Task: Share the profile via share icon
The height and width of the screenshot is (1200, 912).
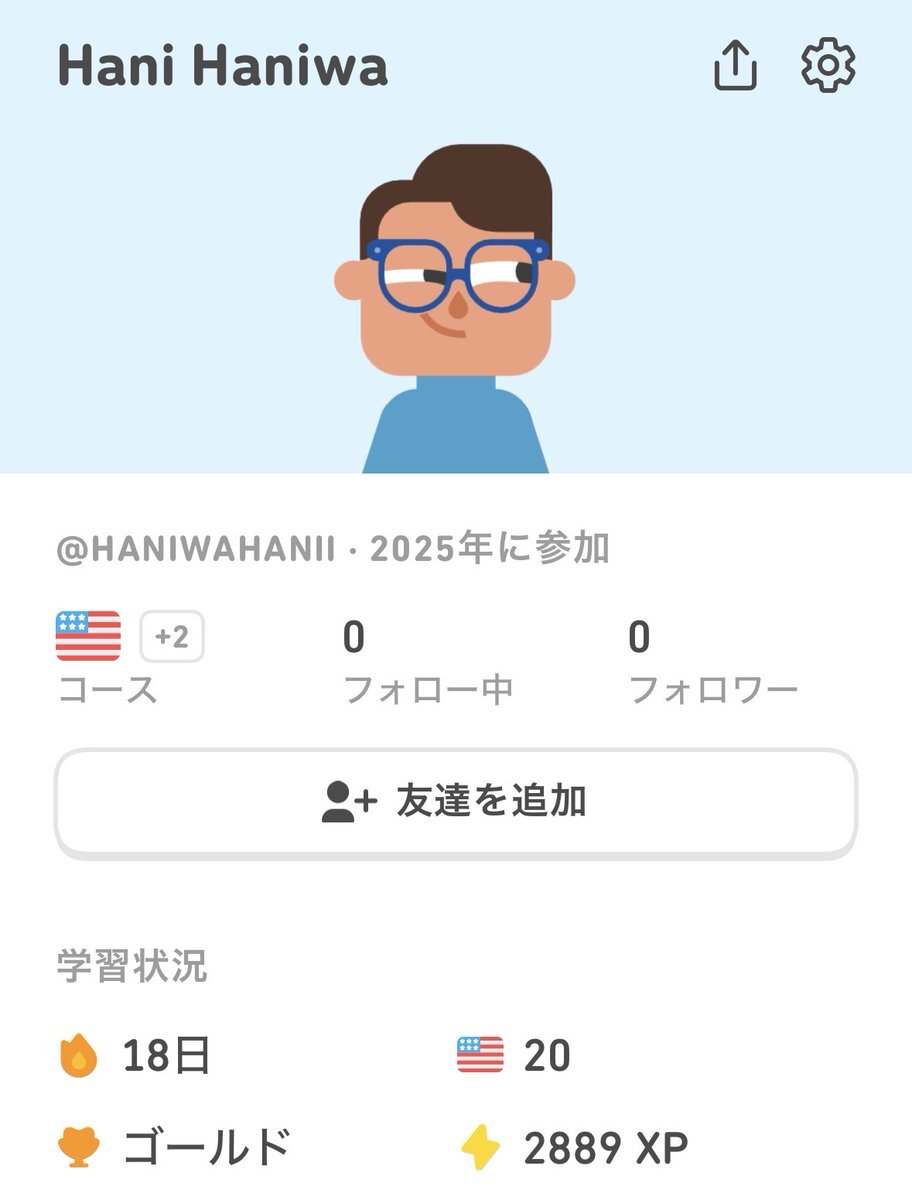Action: (735, 68)
